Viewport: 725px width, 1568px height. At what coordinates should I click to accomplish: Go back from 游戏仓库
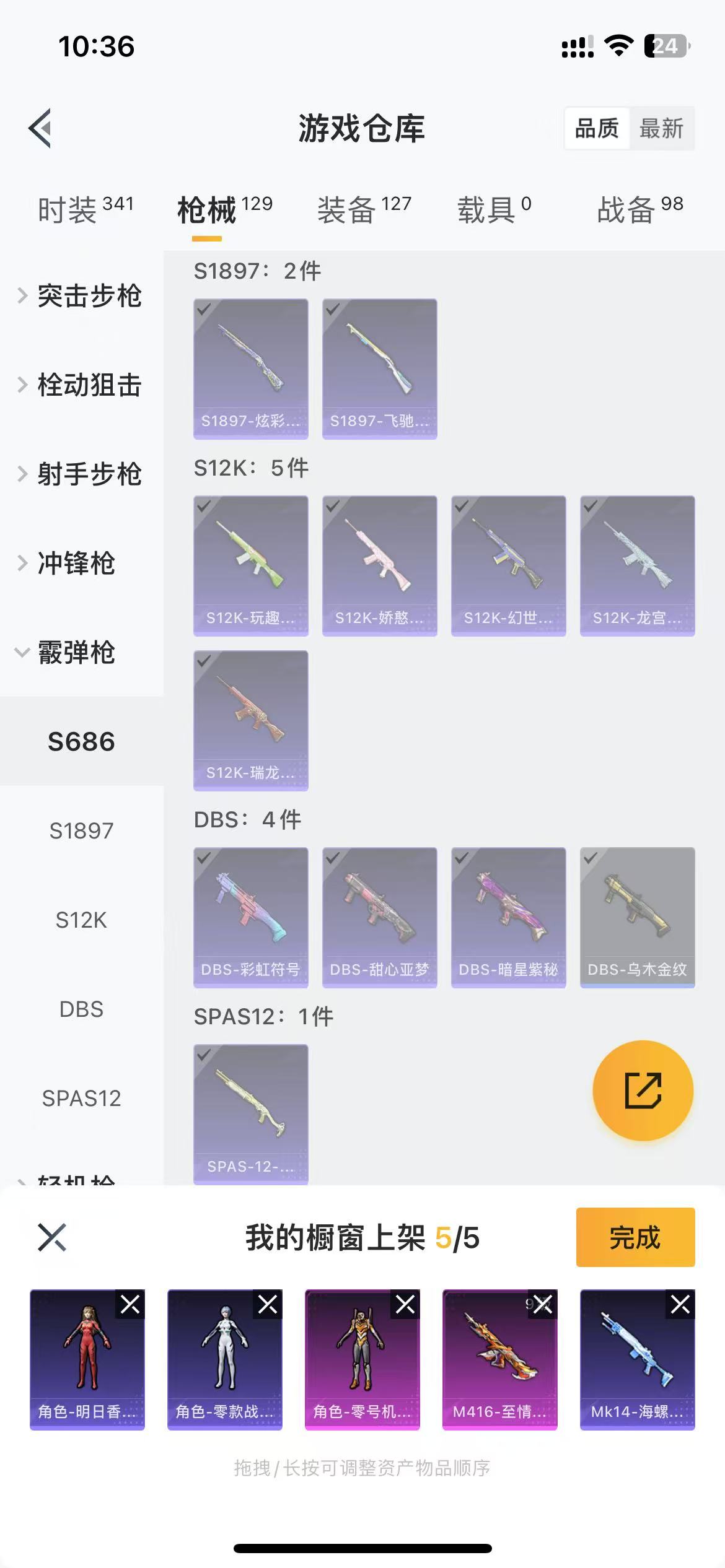point(40,128)
